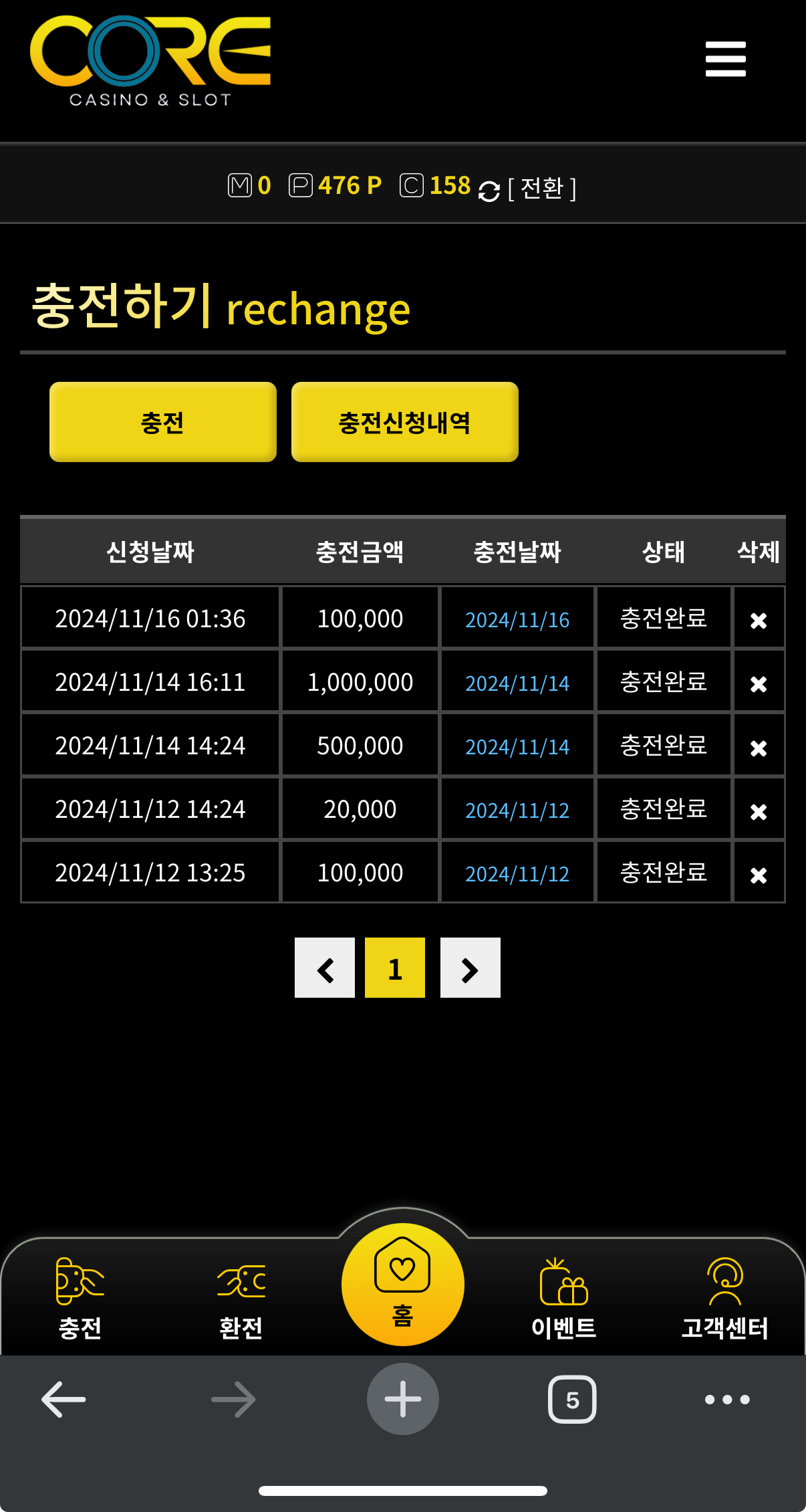Open the 고객센터 customer center tab
806x1512 pixels.
[724, 1298]
